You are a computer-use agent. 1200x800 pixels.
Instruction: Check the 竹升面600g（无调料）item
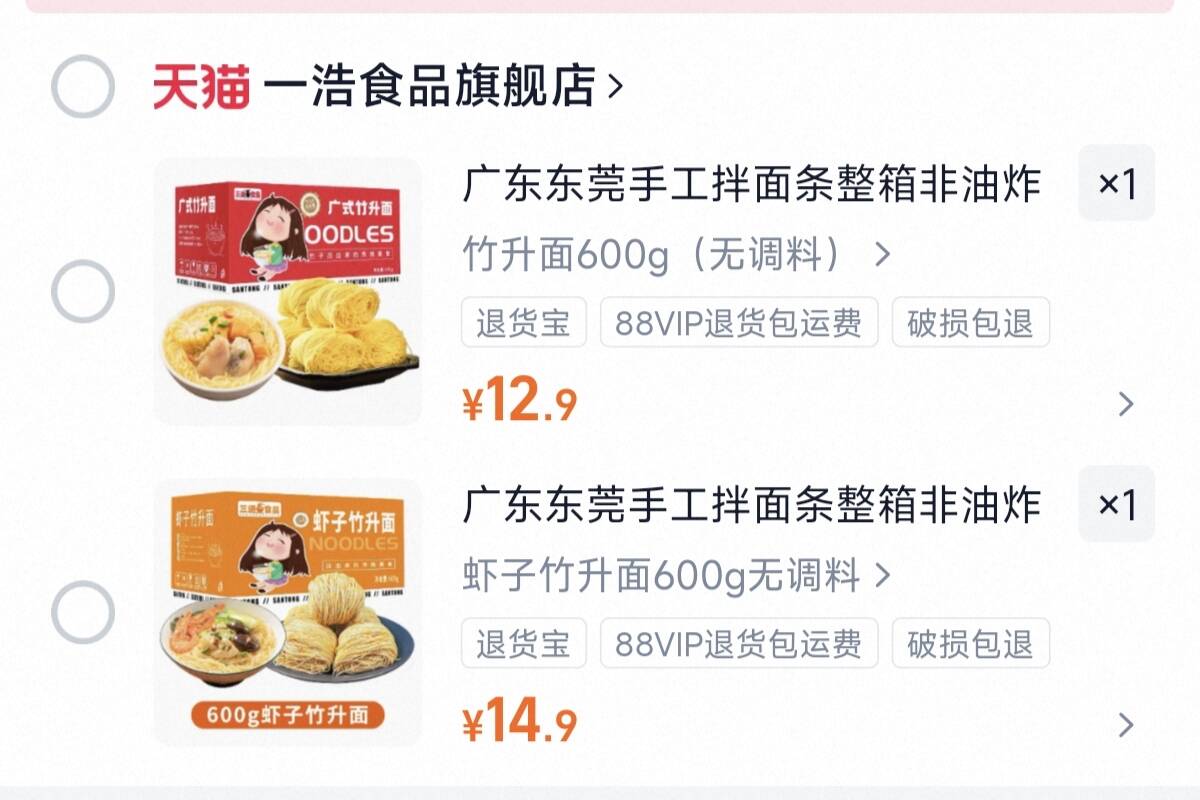tap(83, 291)
